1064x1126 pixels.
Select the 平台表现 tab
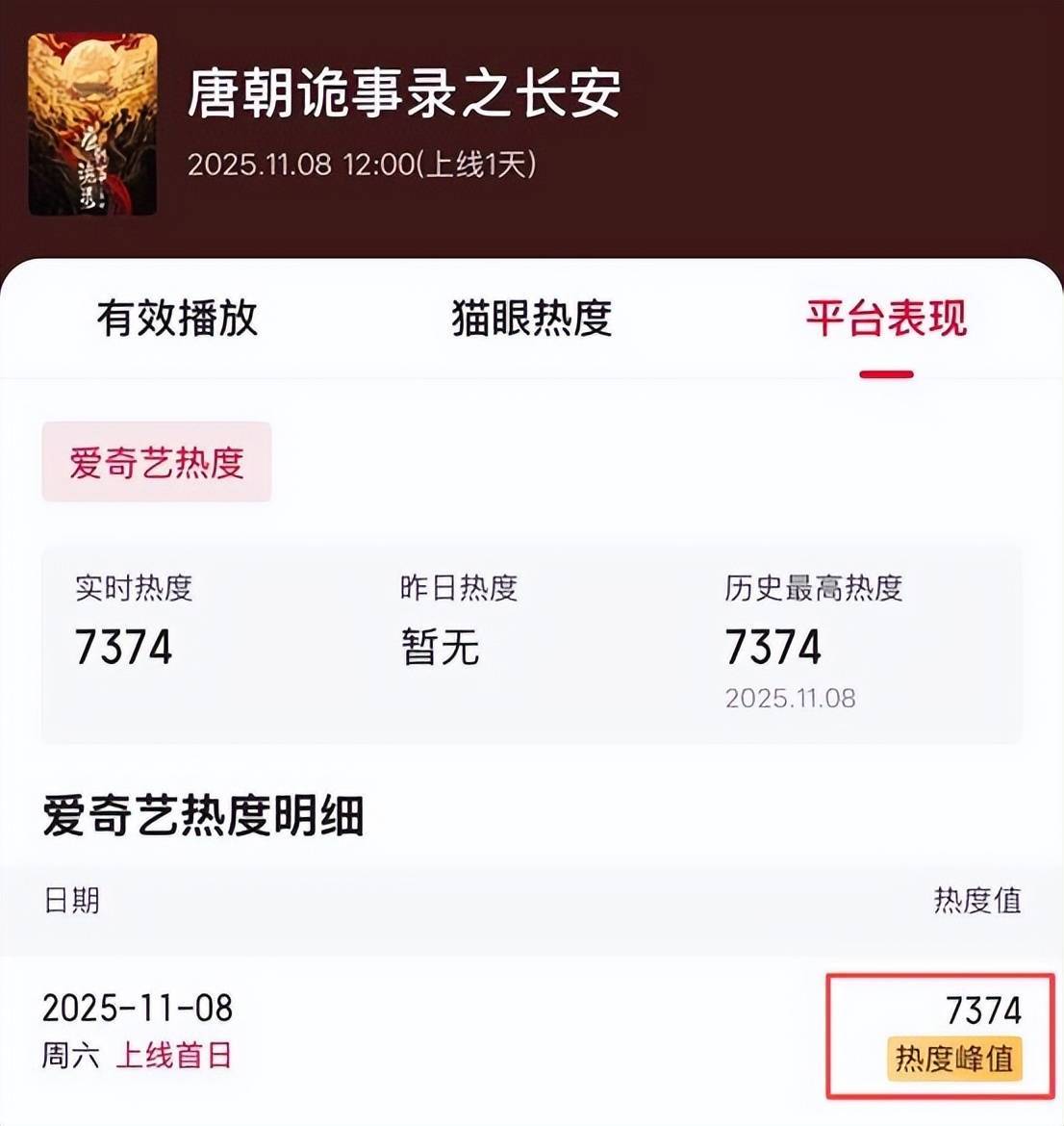coord(885,318)
